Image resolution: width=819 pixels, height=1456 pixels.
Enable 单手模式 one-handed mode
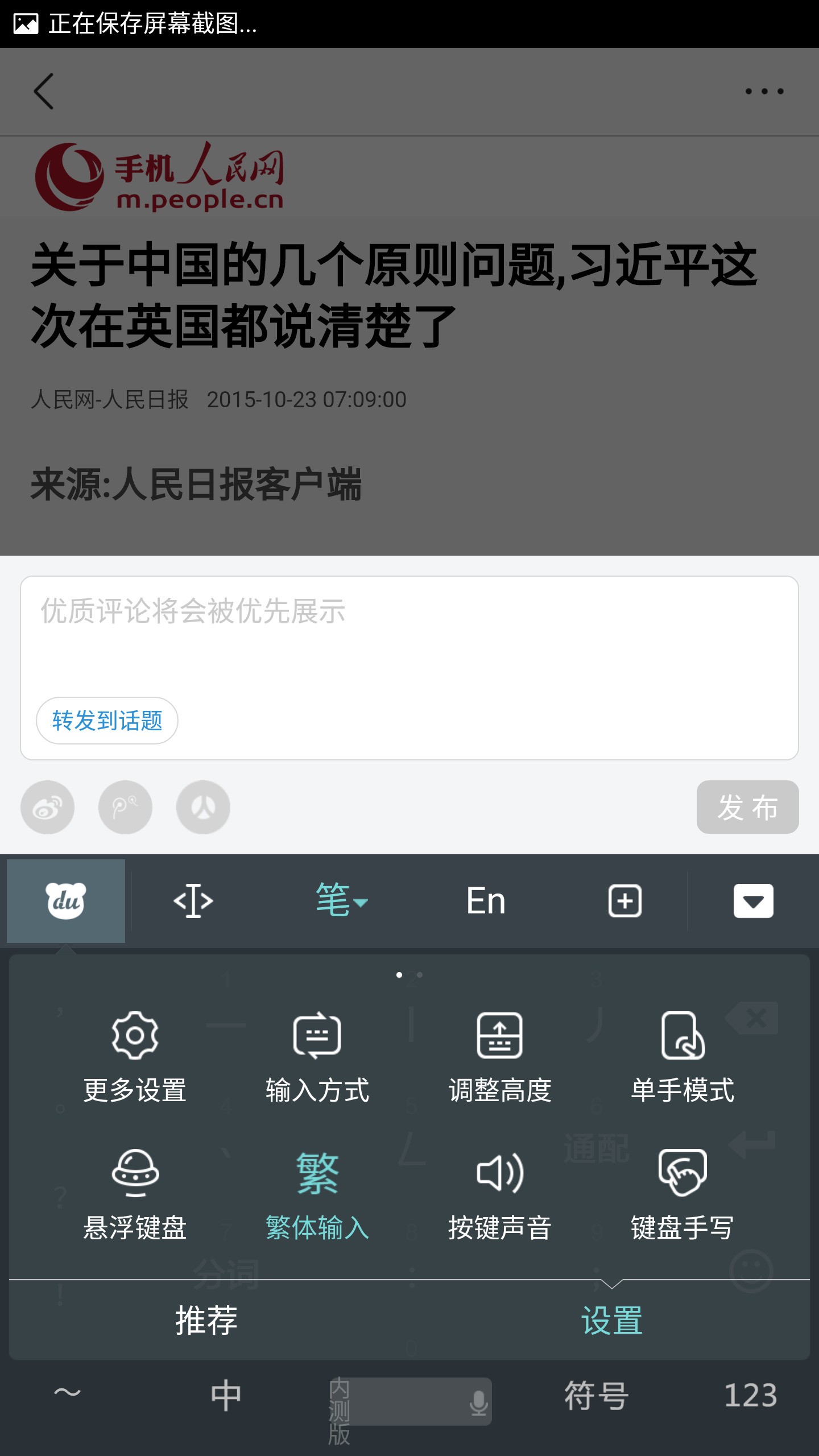coord(682,1058)
